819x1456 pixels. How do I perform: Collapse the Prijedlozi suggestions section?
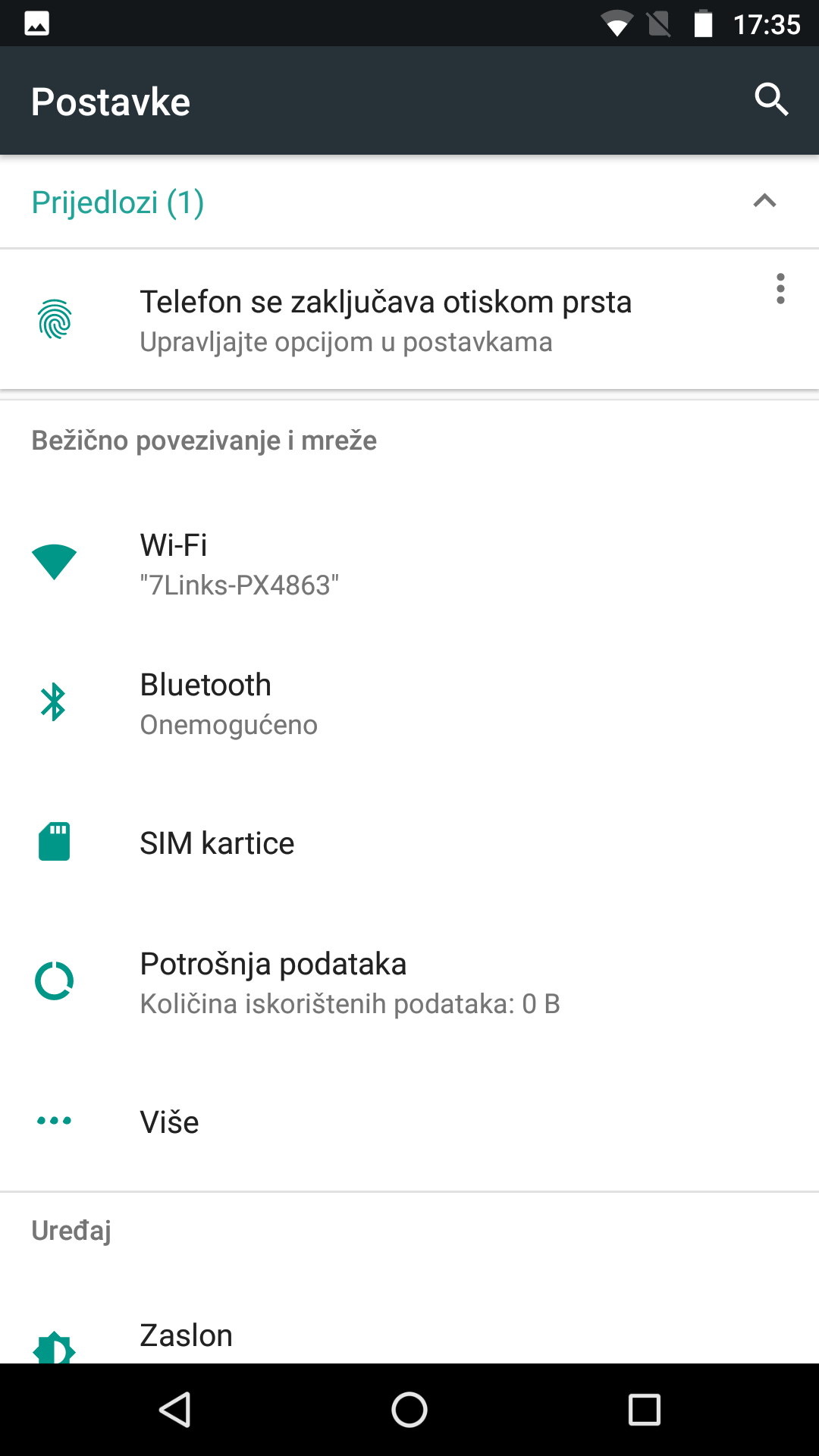pyautogui.click(x=764, y=202)
